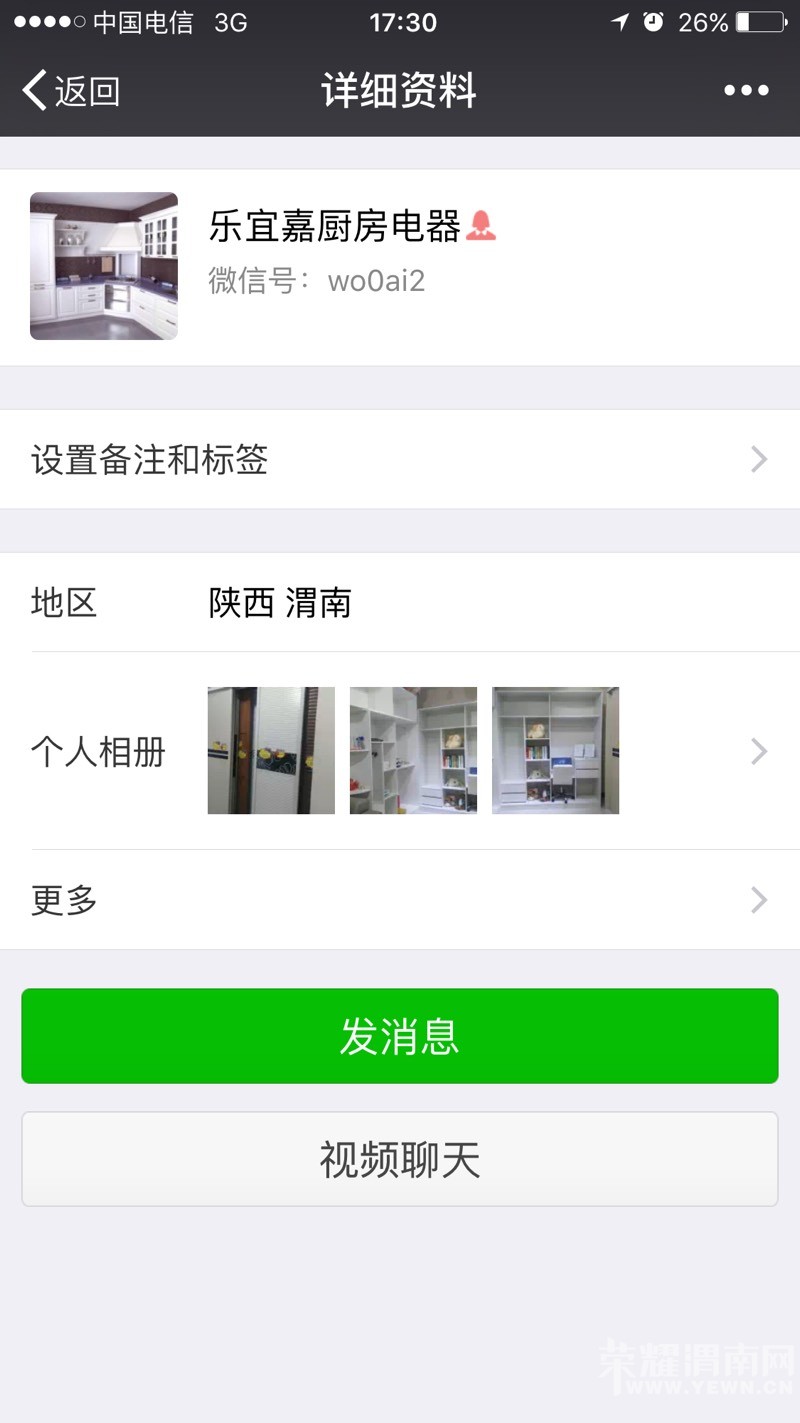Go back using the 返回 button

pyautogui.click(x=70, y=91)
